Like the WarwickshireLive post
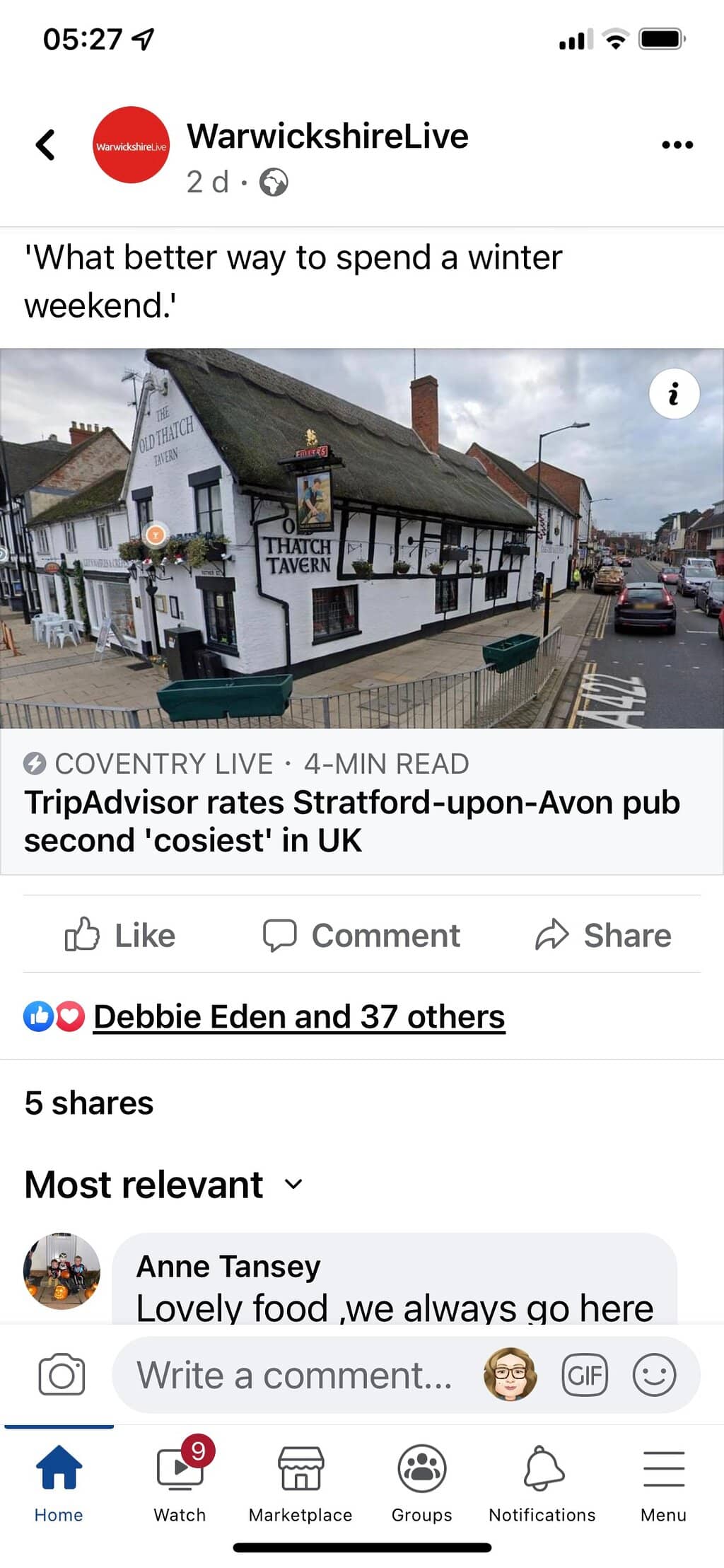Screen dimensions: 724x1568 pos(120,935)
